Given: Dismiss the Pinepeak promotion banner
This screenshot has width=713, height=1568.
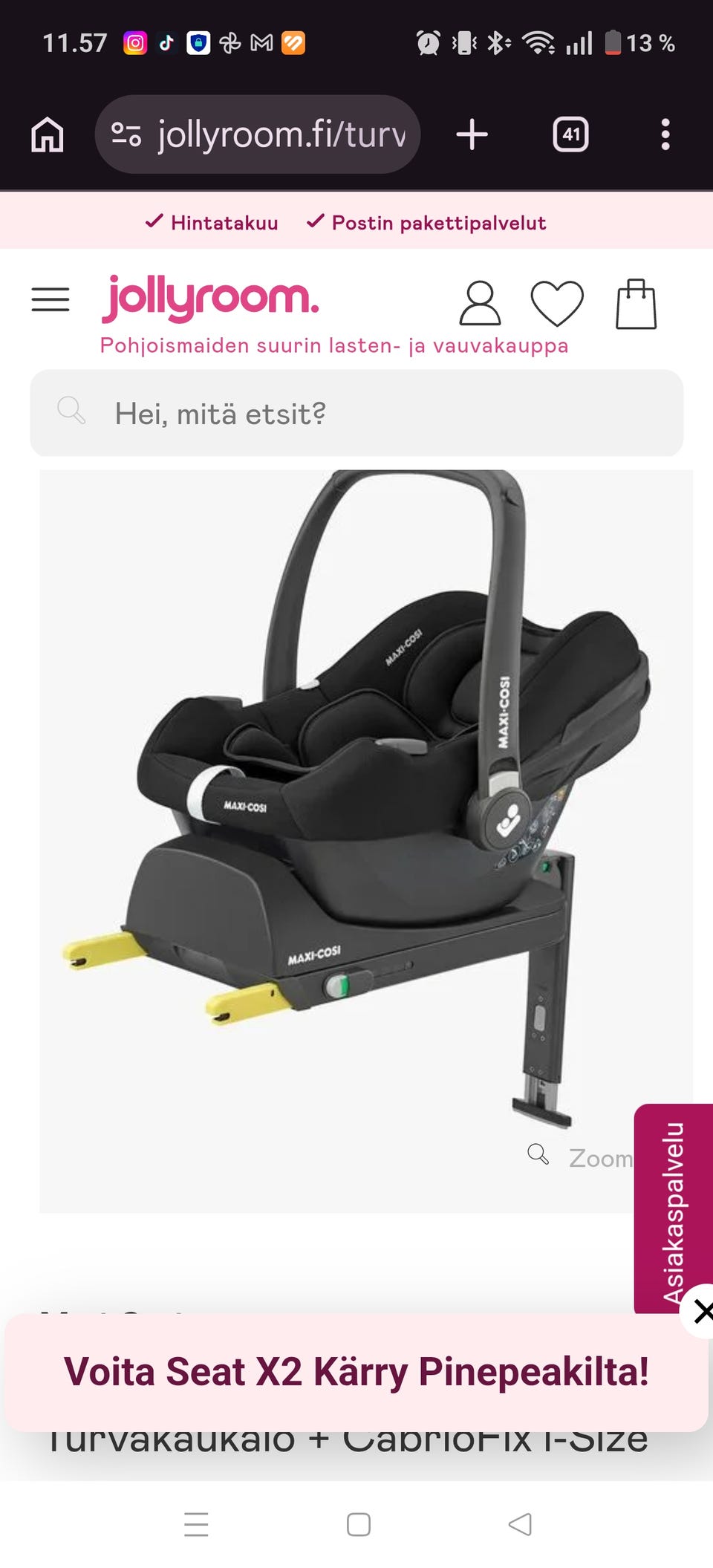Looking at the screenshot, I should (x=701, y=1312).
